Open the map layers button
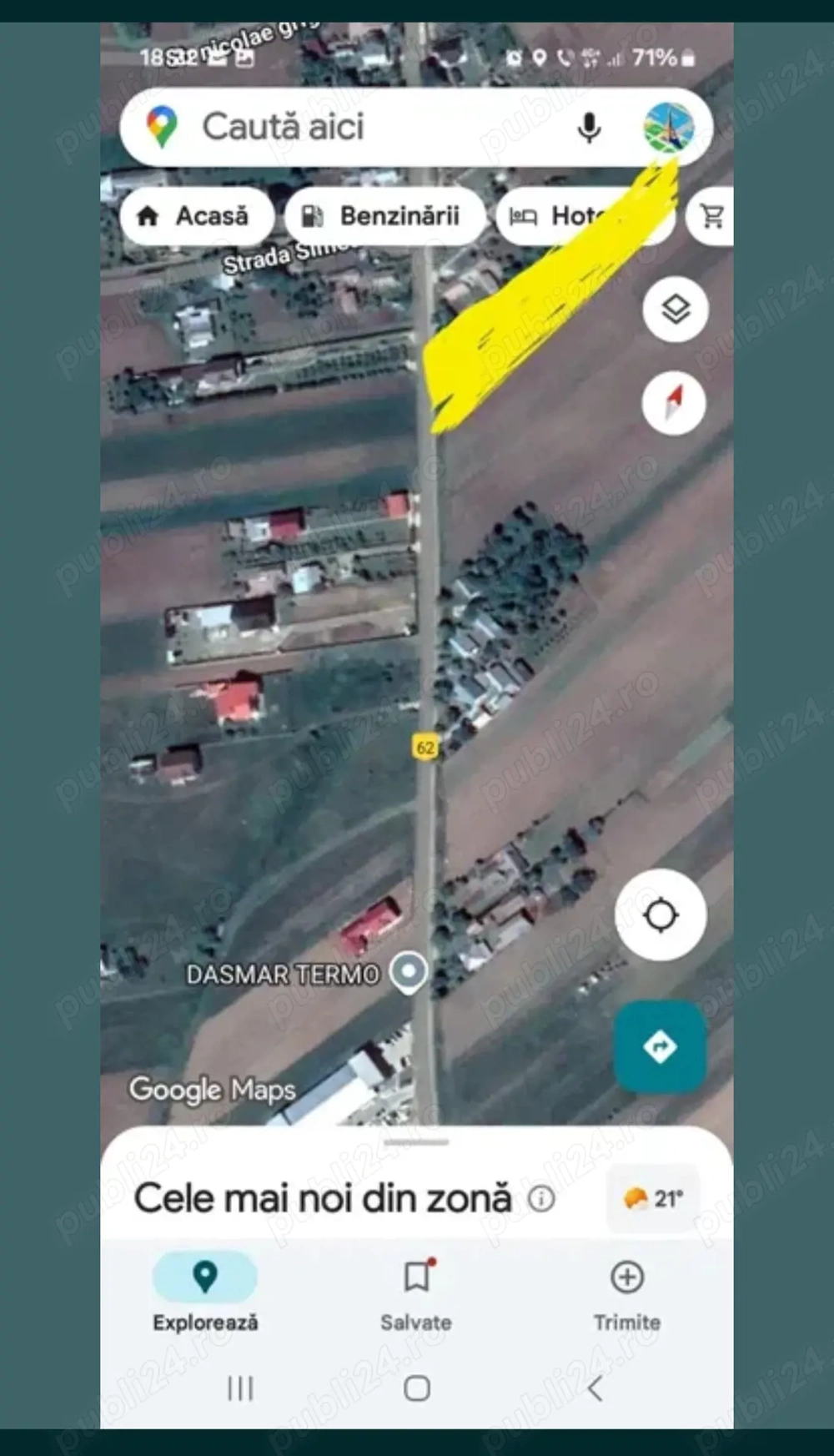The image size is (834, 1456). pos(676,310)
